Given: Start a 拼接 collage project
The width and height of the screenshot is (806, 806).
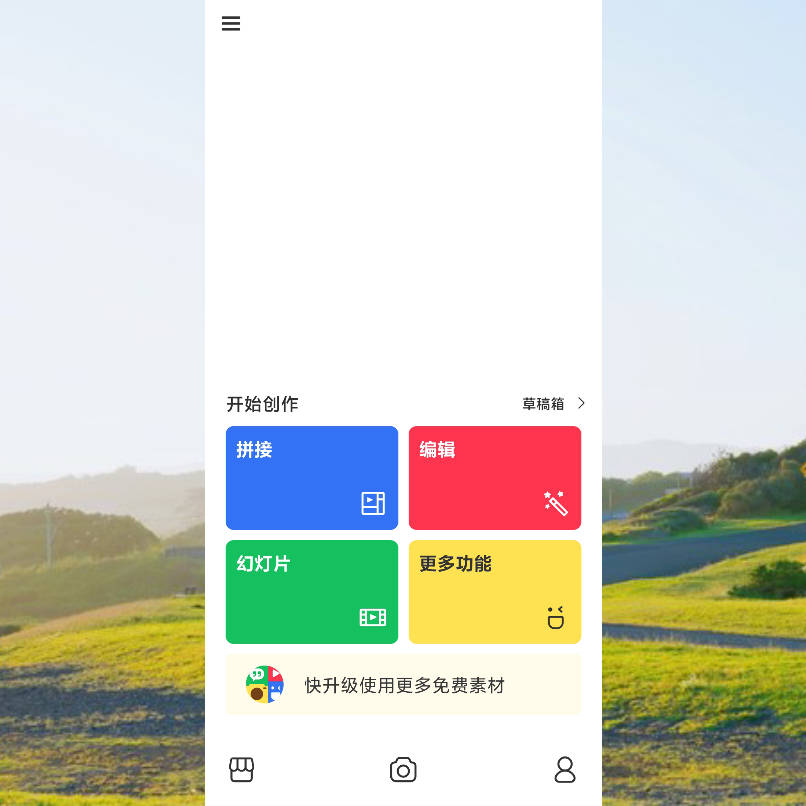Looking at the screenshot, I should coord(312,478).
